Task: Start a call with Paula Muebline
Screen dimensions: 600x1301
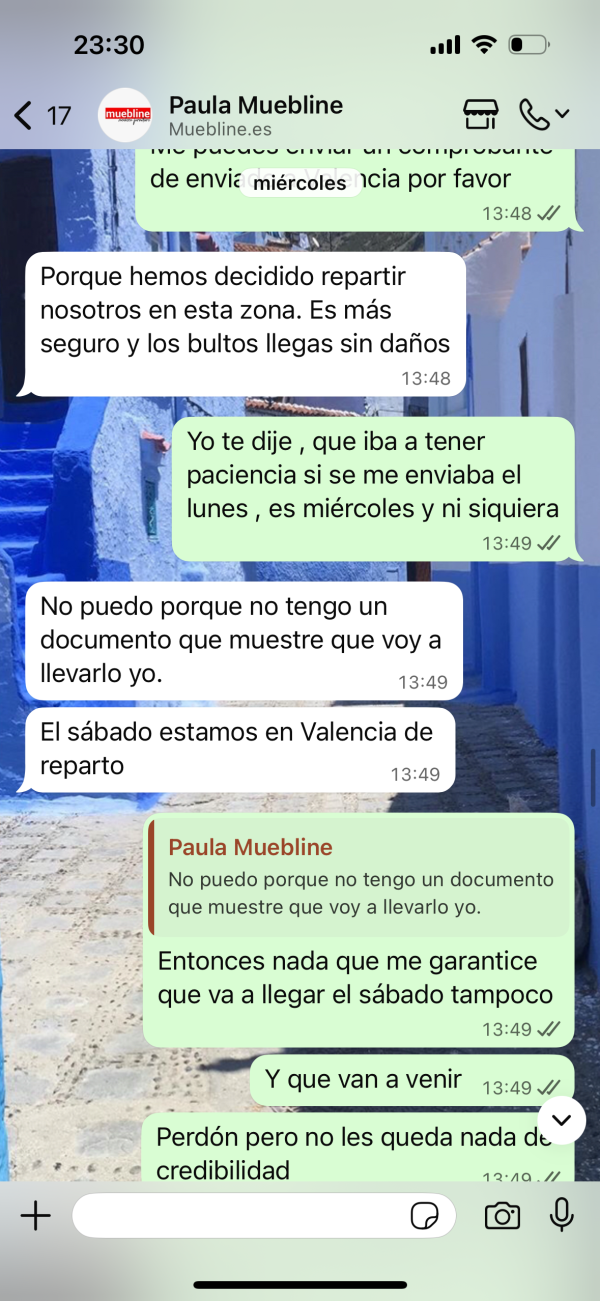Action: pyautogui.click(x=535, y=115)
